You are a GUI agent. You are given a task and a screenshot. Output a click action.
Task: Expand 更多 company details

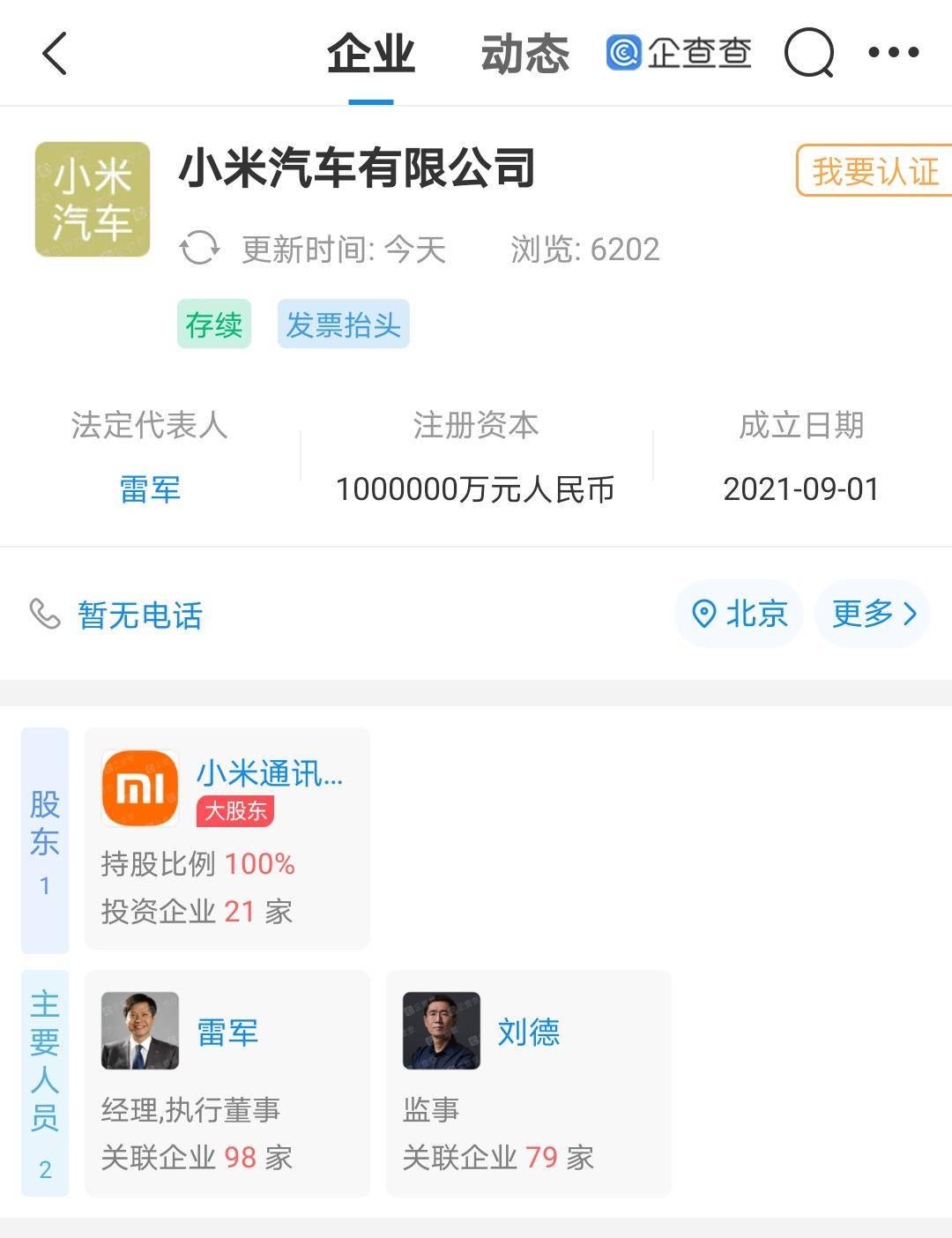coord(874,614)
